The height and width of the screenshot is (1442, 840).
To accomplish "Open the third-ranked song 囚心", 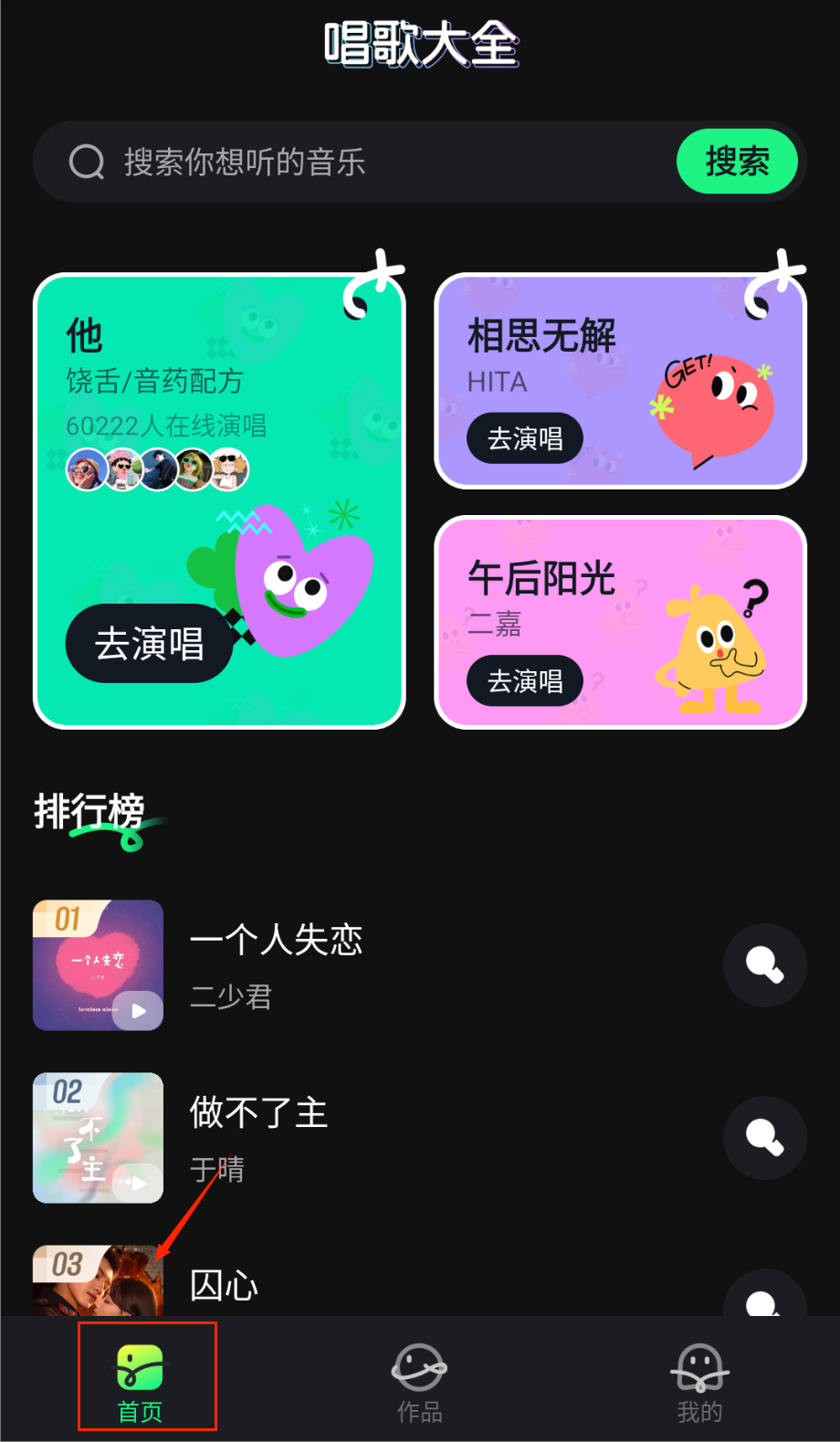I will click(224, 1286).
